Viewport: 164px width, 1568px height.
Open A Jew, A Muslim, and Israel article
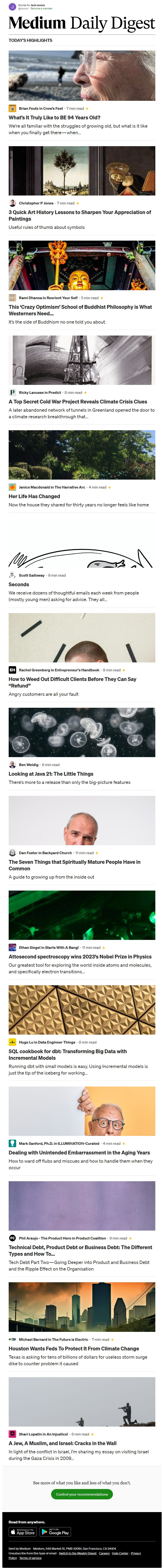coord(63,1443)
